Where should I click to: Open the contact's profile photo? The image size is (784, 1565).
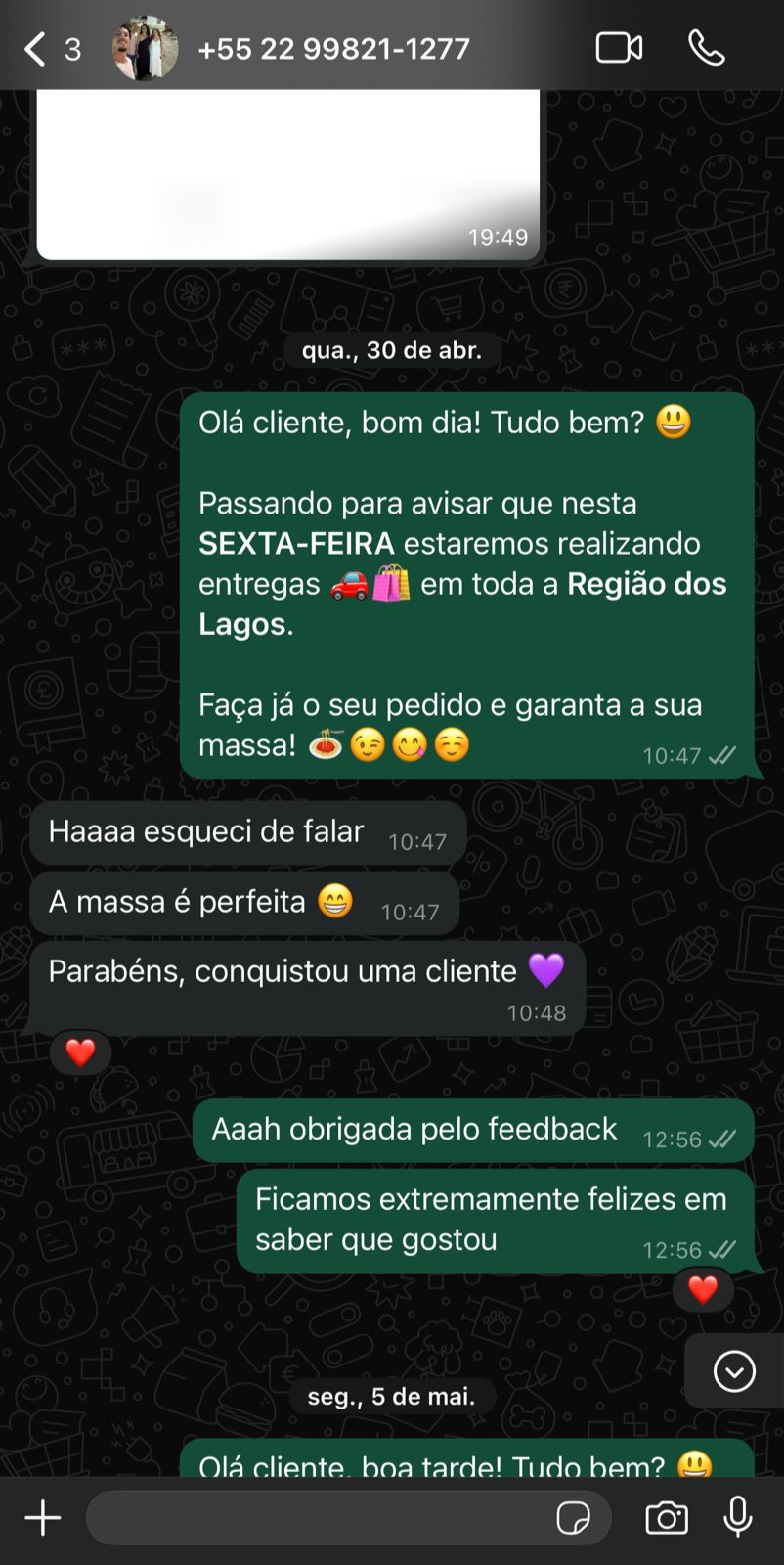coord(145,47)
